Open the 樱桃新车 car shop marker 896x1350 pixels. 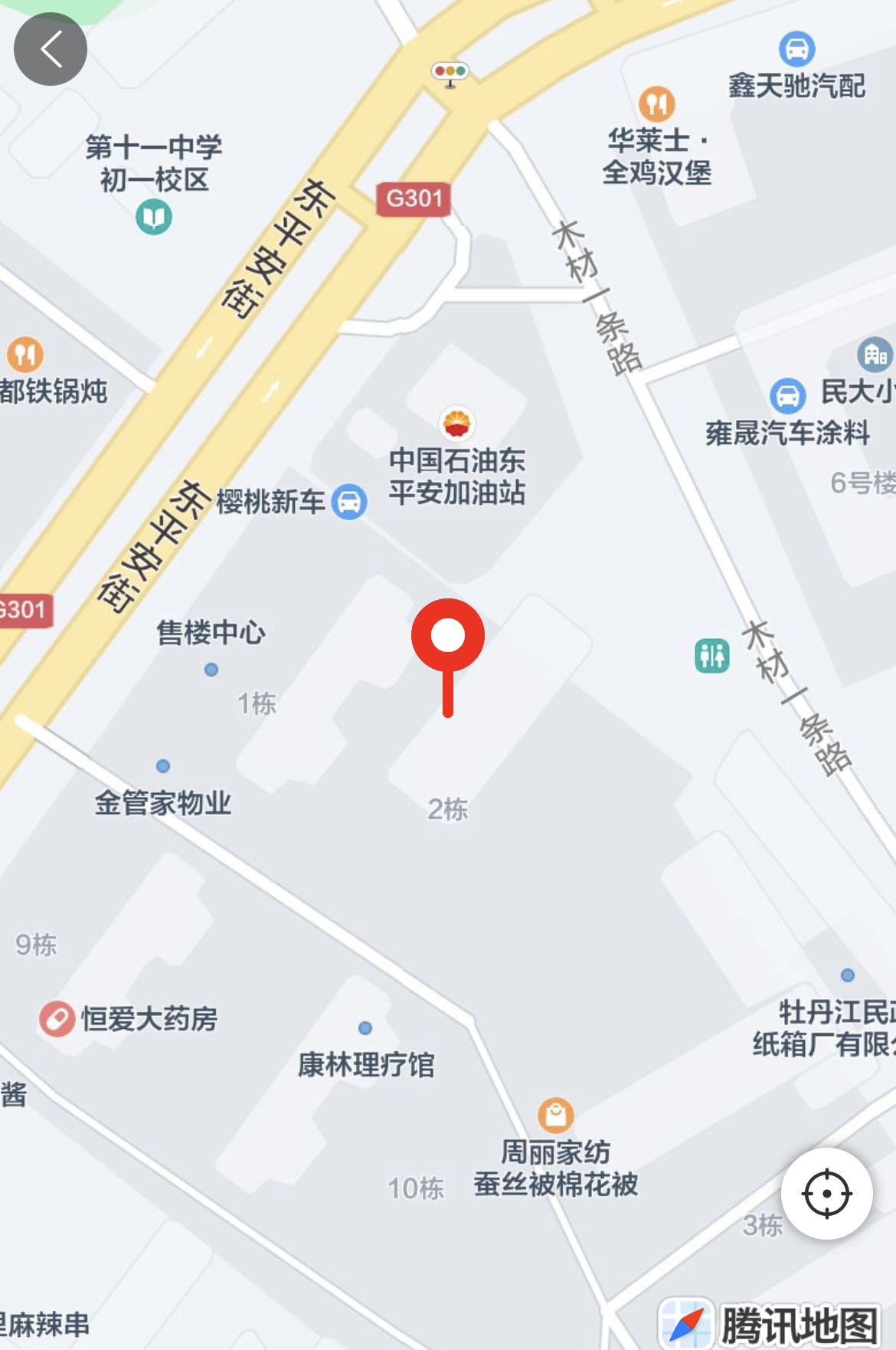click(x=349, y=503)
